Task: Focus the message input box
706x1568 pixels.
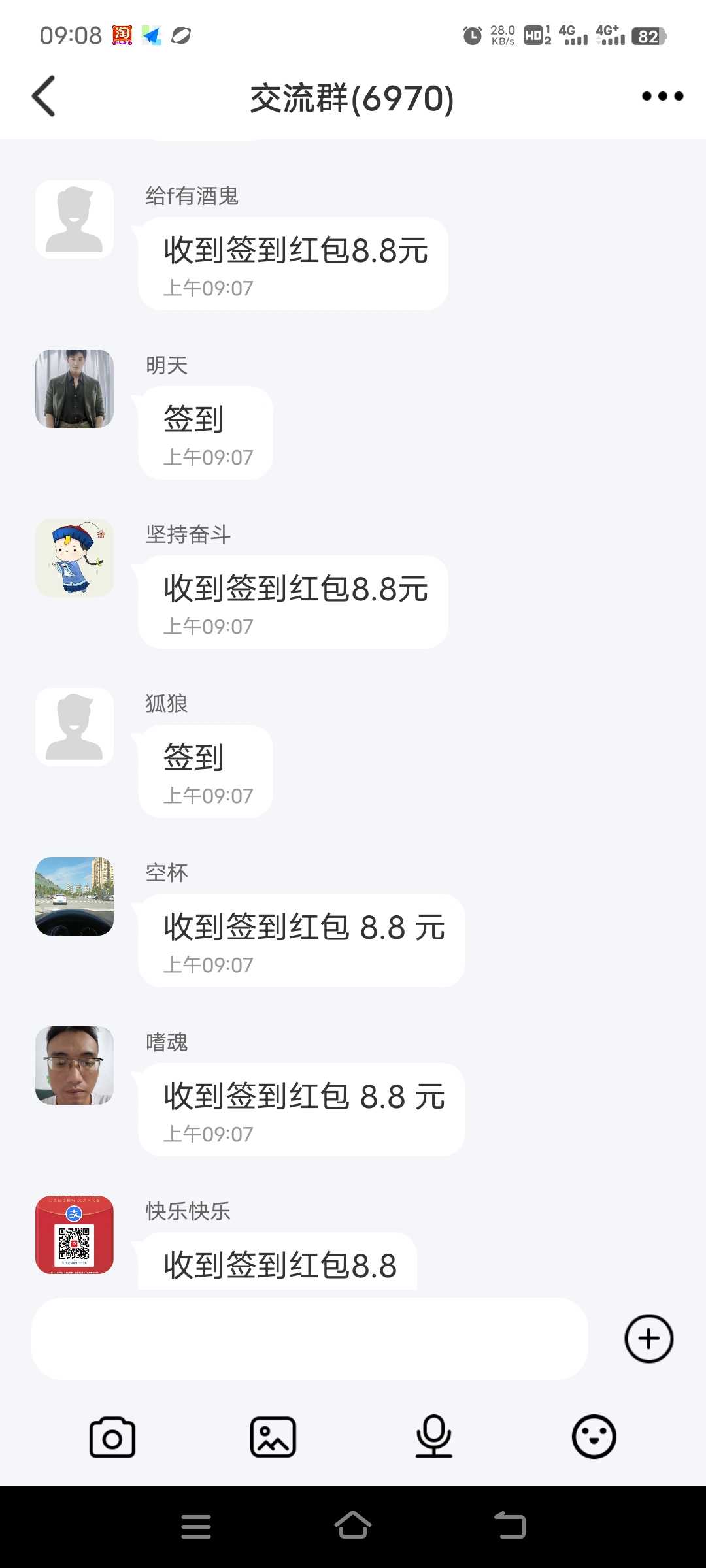Action: [309, 1339]
